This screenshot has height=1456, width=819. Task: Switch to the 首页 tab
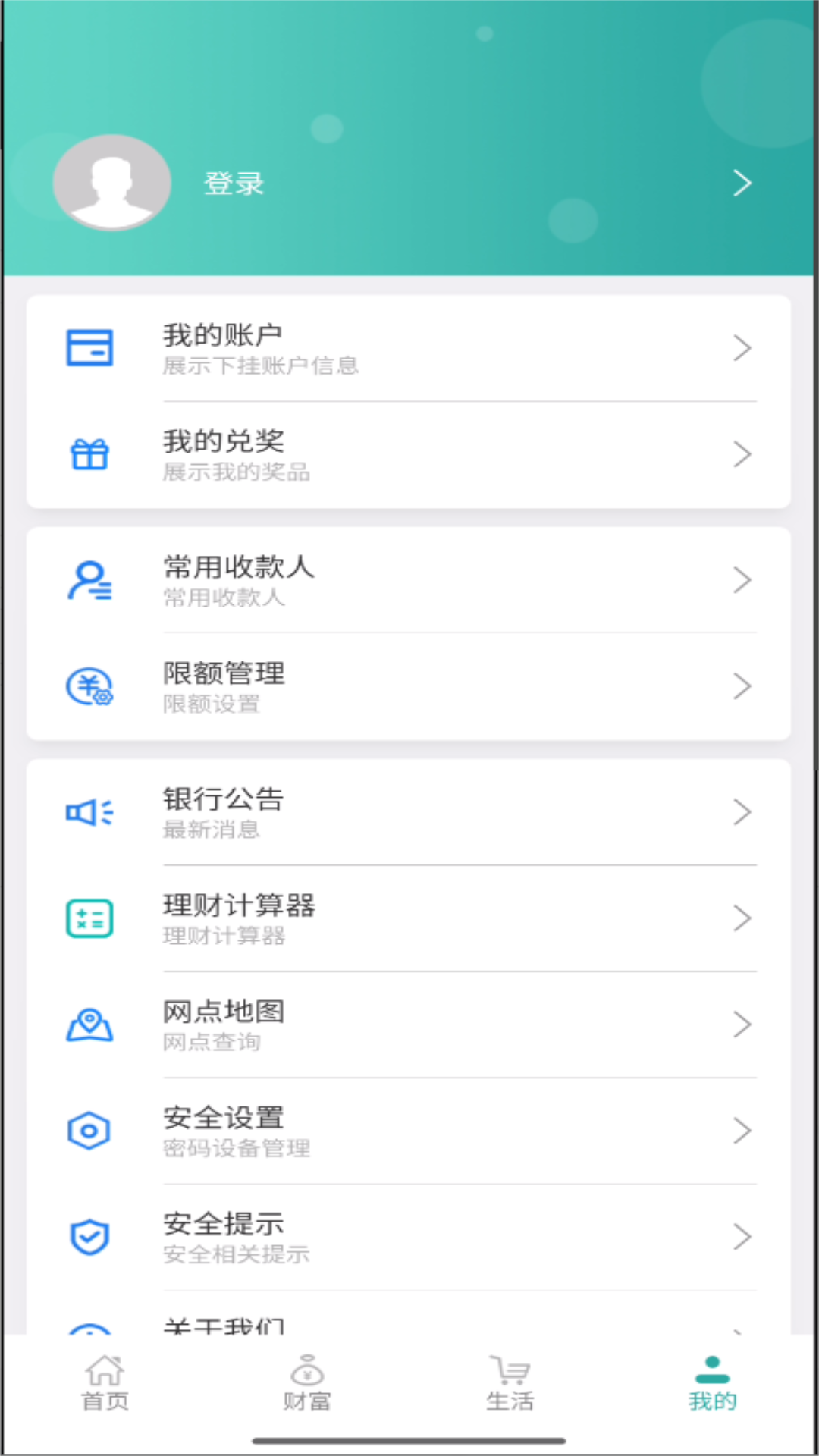[105, 1383]
